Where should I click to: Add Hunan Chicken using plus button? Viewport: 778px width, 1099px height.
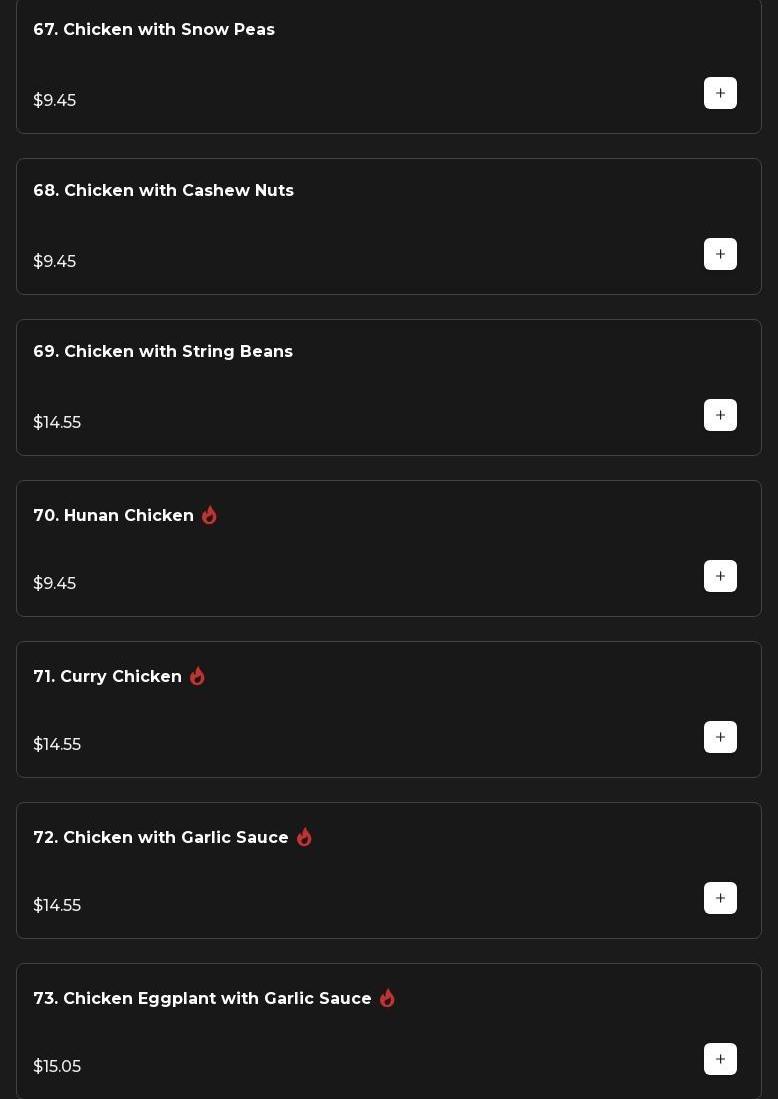pos(720,576)
